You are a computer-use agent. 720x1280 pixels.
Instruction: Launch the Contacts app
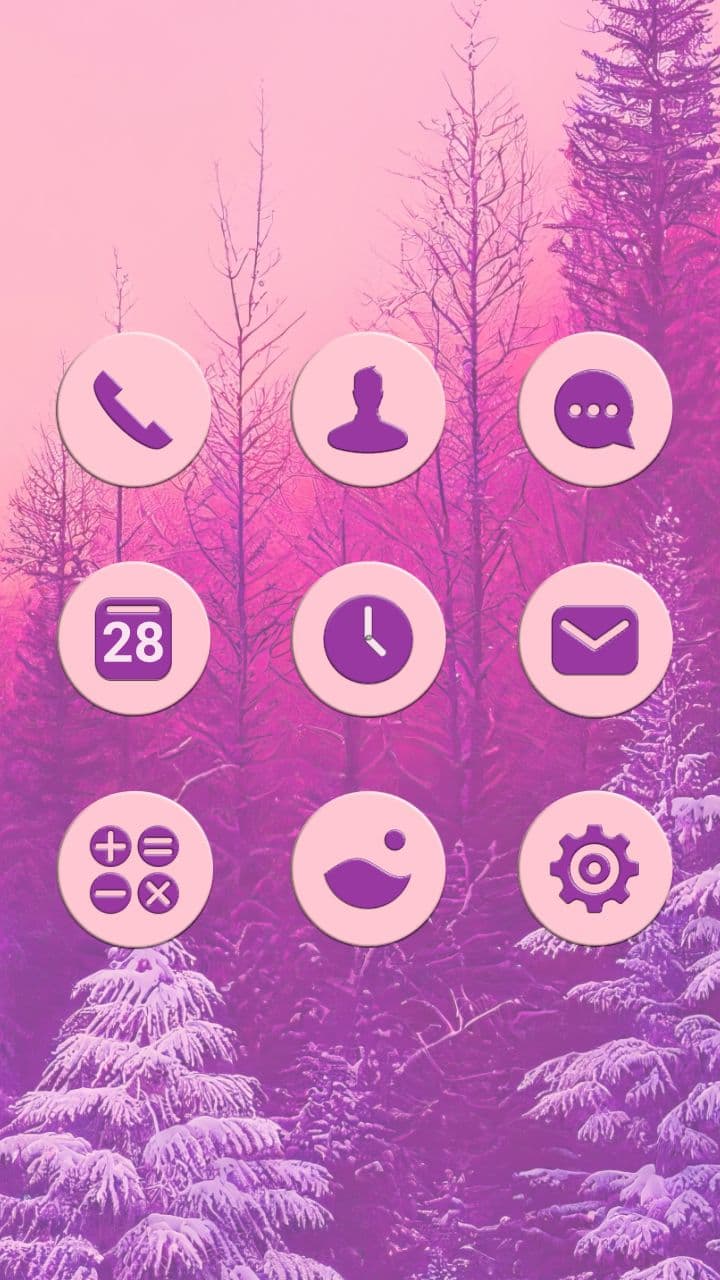(x=370, y=410)
